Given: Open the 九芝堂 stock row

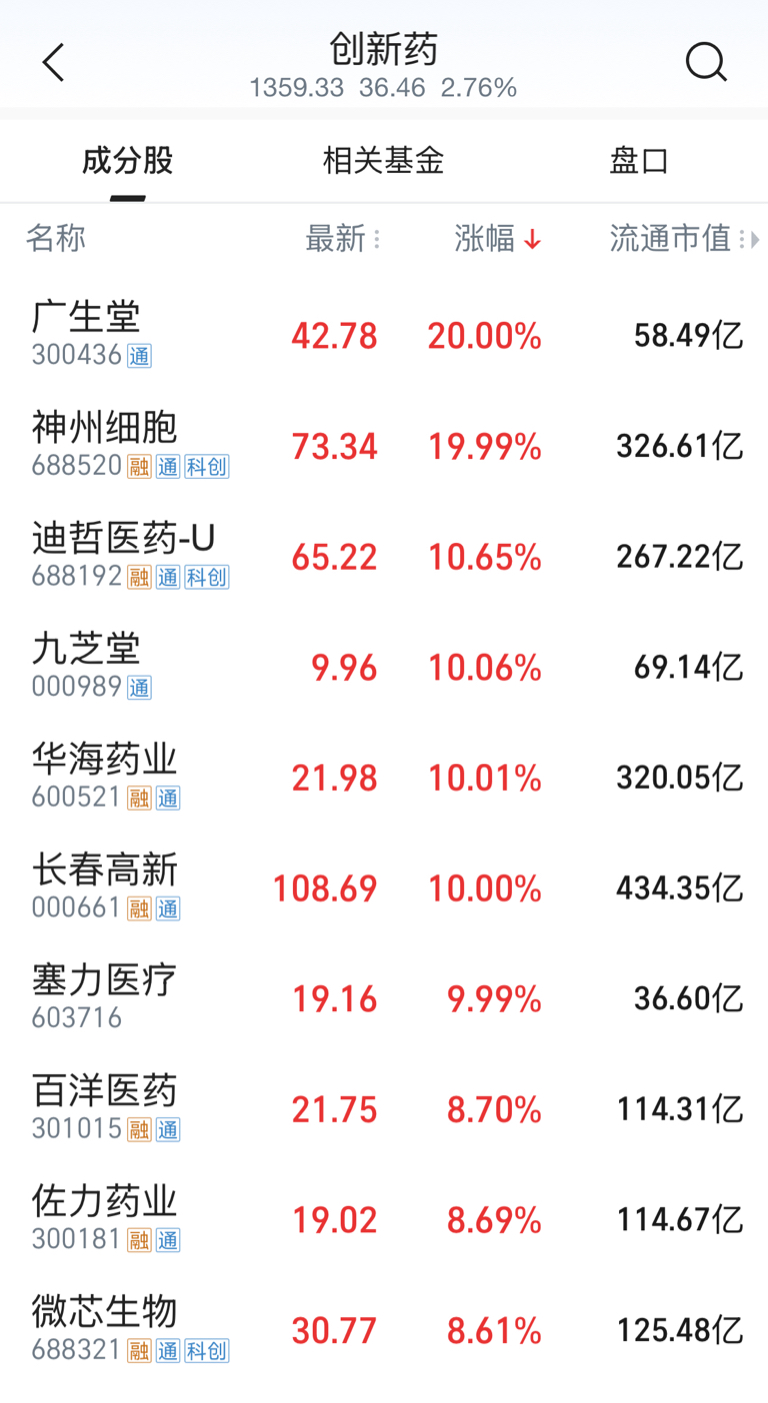Looking at the screenshot, I should pyautogui.click(x=384, y=667).
